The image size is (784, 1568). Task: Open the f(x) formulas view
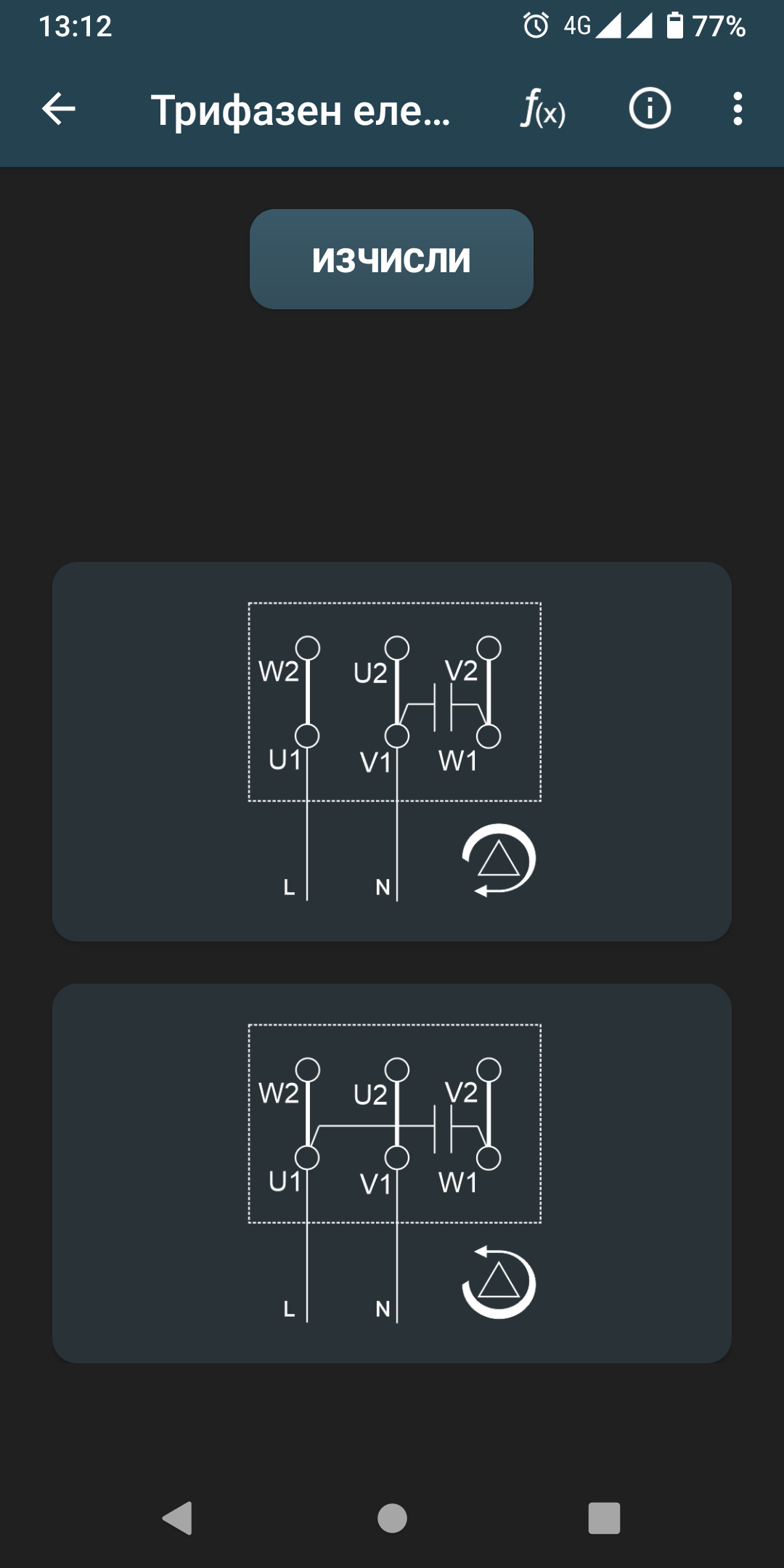[x=542, y=110]
